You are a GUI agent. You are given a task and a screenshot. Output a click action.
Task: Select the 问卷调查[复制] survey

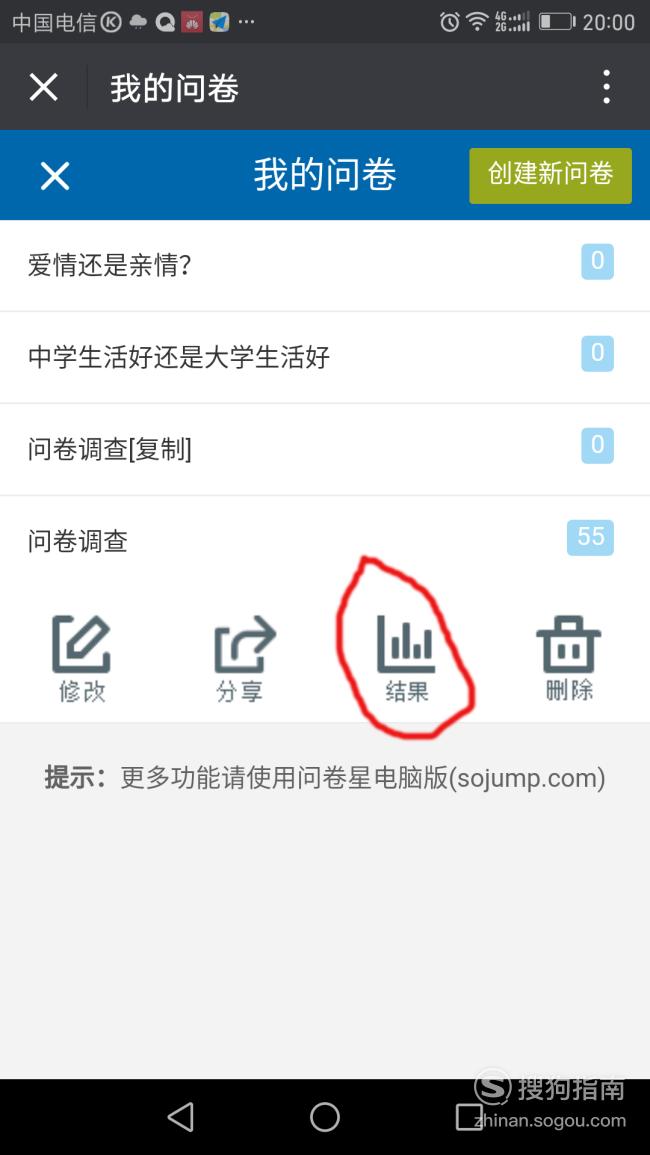click(x=325, y=449)
